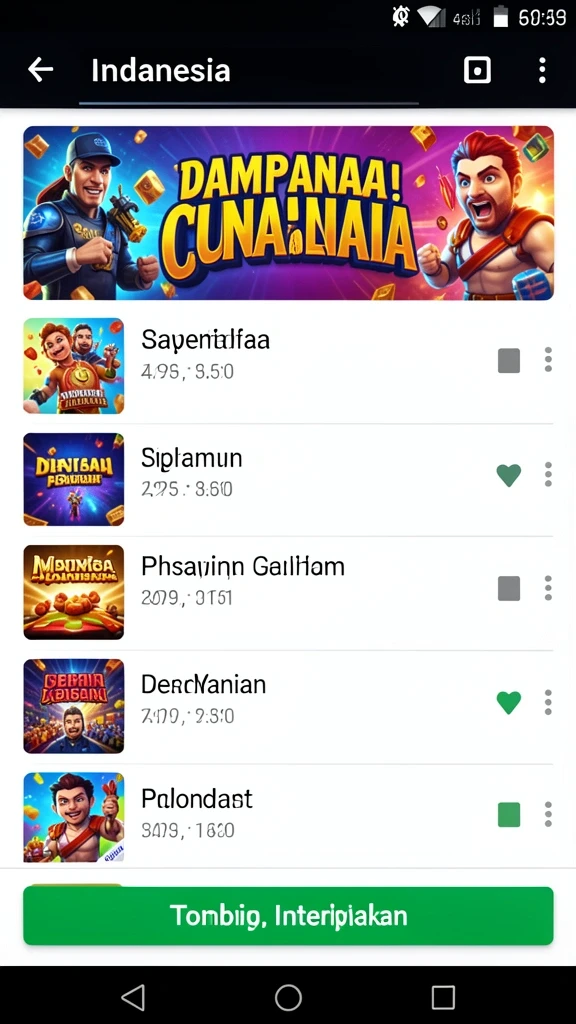
Task: Open more options for Phsaviqn Gailham
Action: click(x=548, y=588)
